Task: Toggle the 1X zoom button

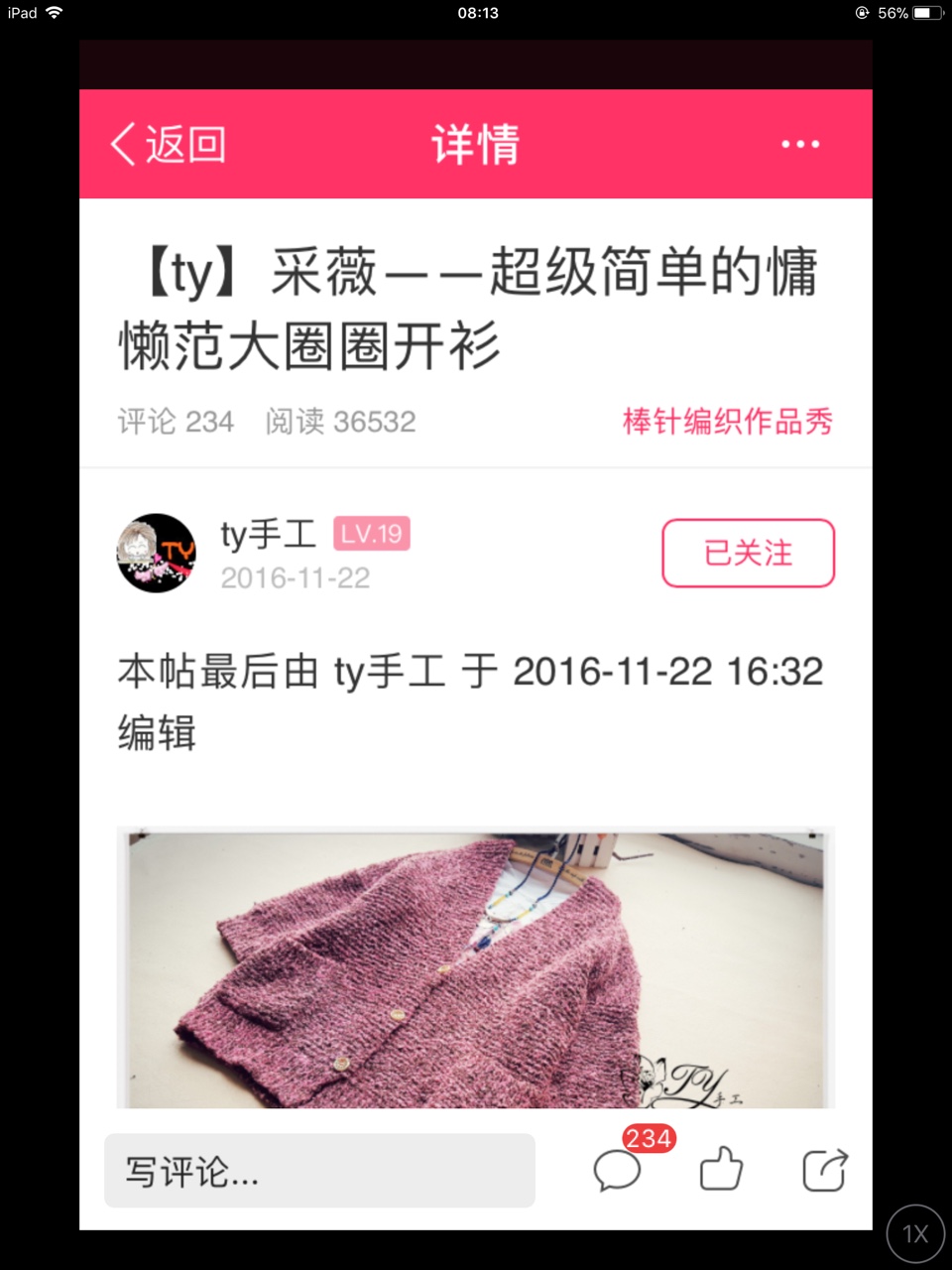Action: (914, 1233)
